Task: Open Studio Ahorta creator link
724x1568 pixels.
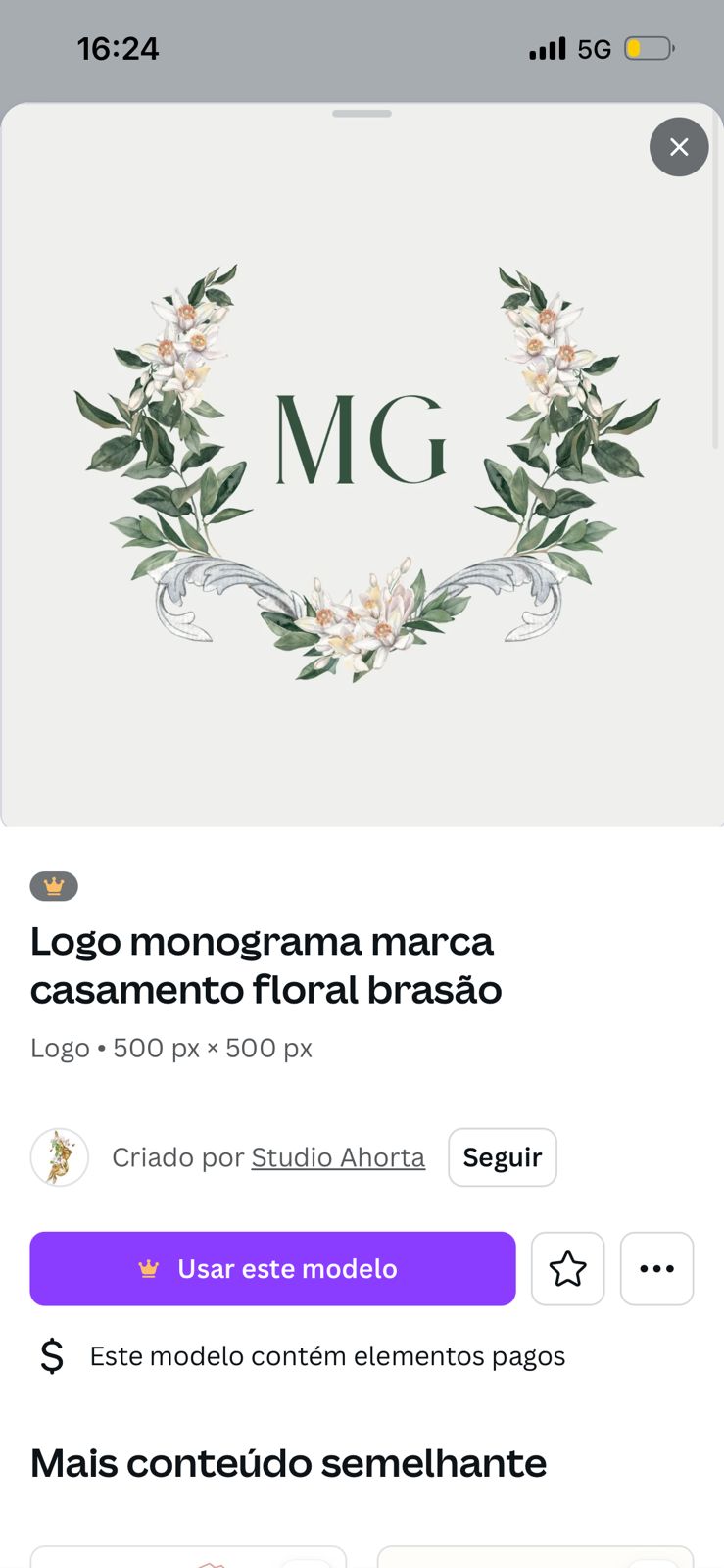Action: (338, 1157)
